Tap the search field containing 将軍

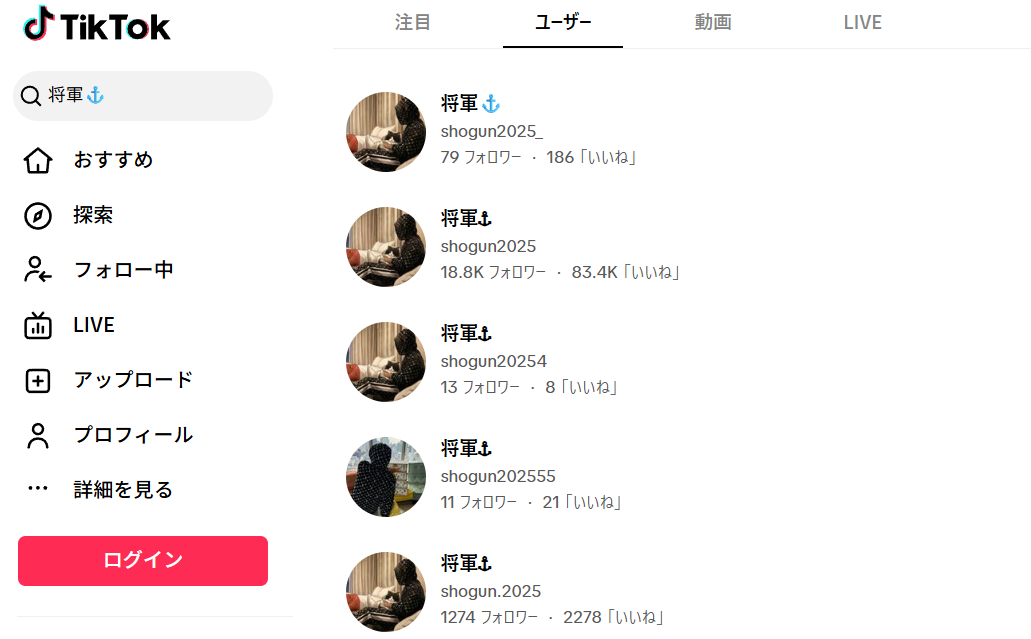(150, 96)
